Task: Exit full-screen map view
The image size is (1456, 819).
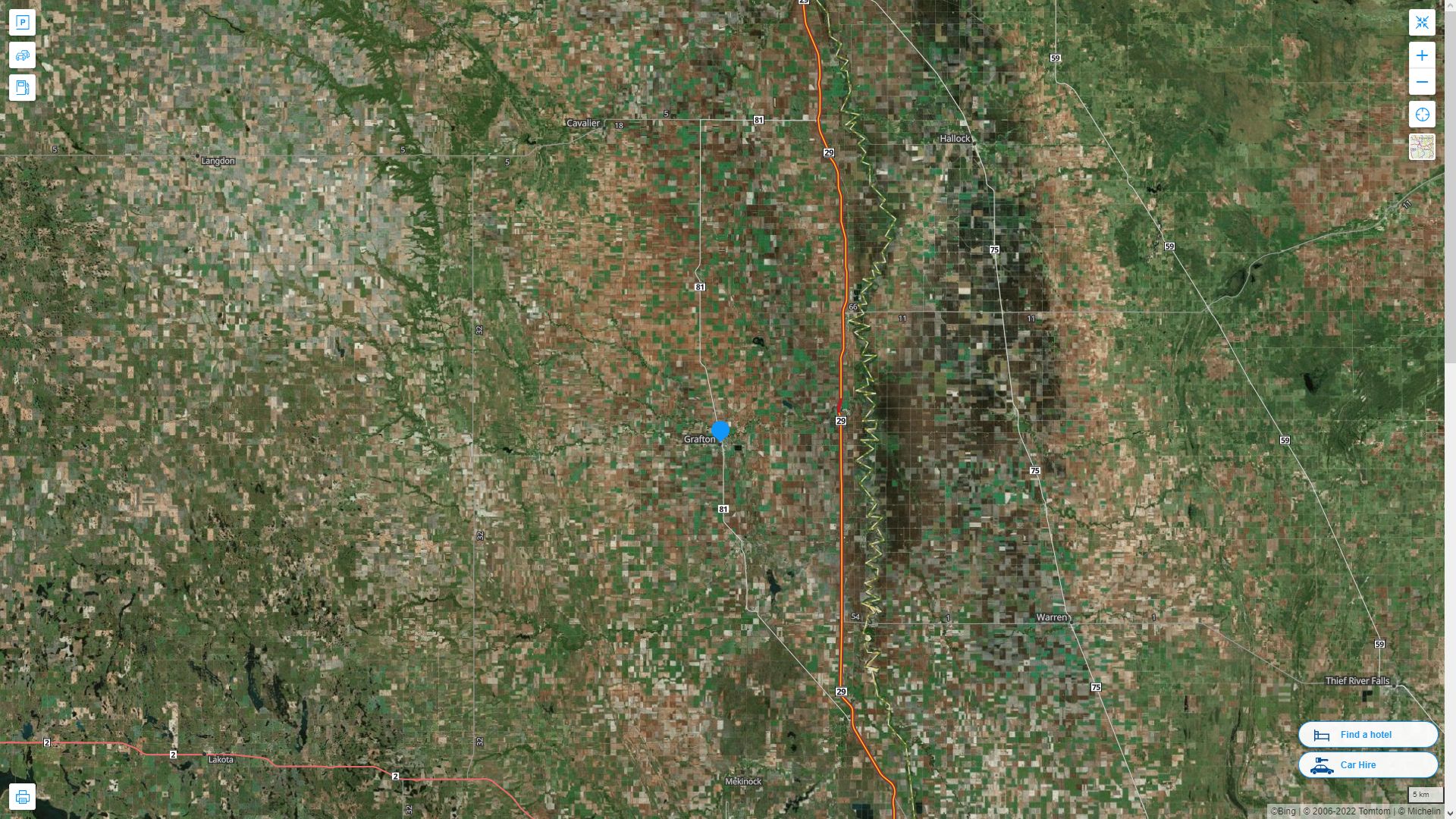Action: [x=1422, y=22]
